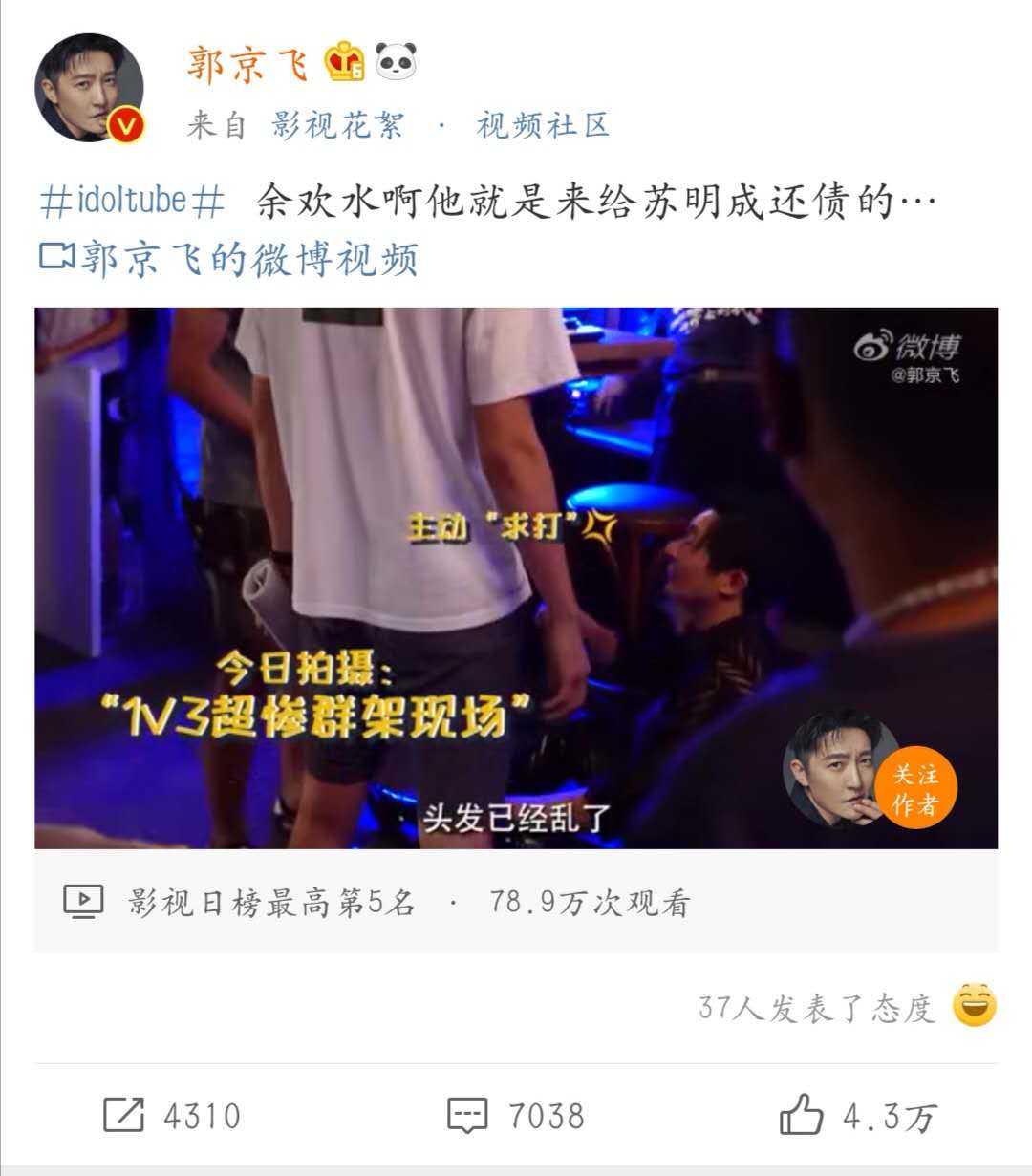Open the 郭京飞 username link
This screenshot has height=1176, width=1032.
247,65
